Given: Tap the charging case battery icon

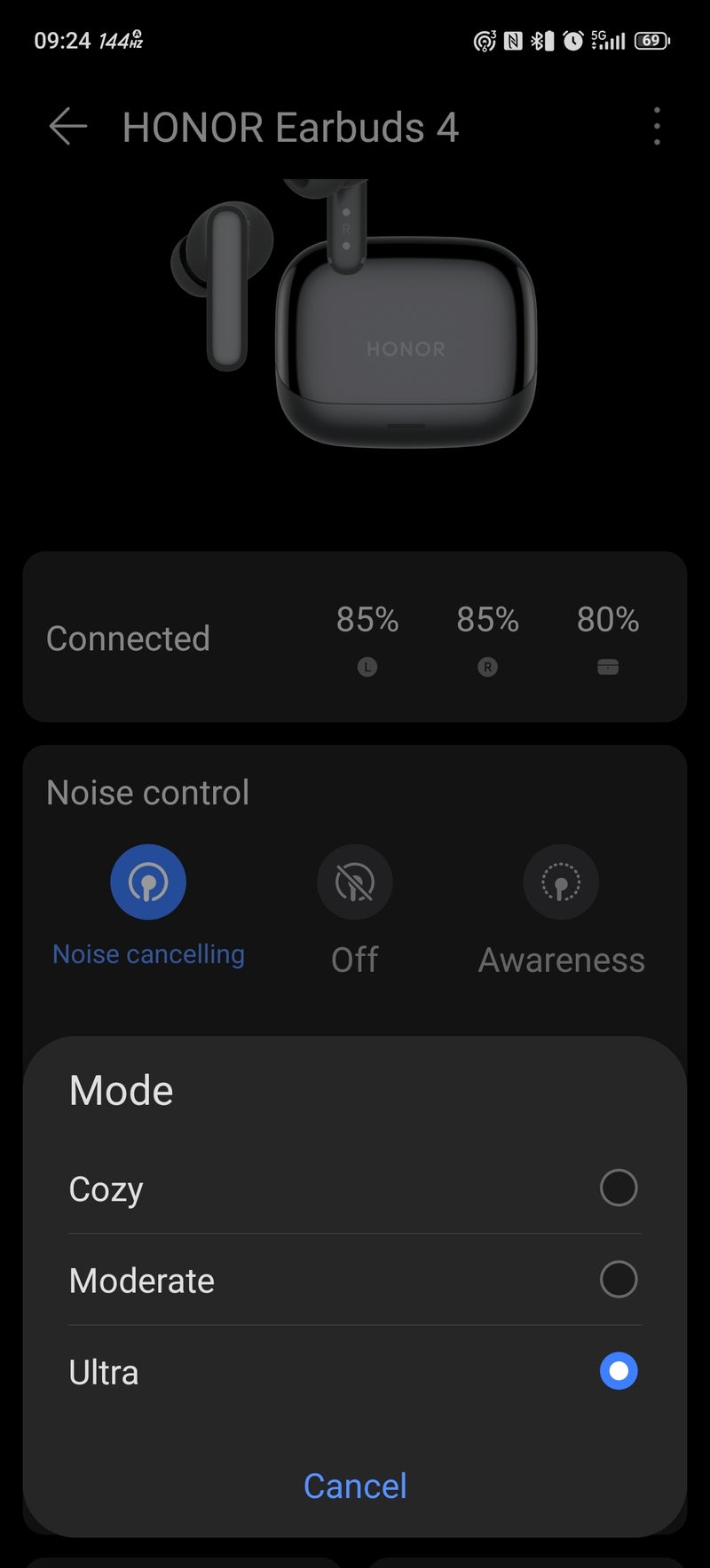Looking at the screenshot, I should 607,667.
